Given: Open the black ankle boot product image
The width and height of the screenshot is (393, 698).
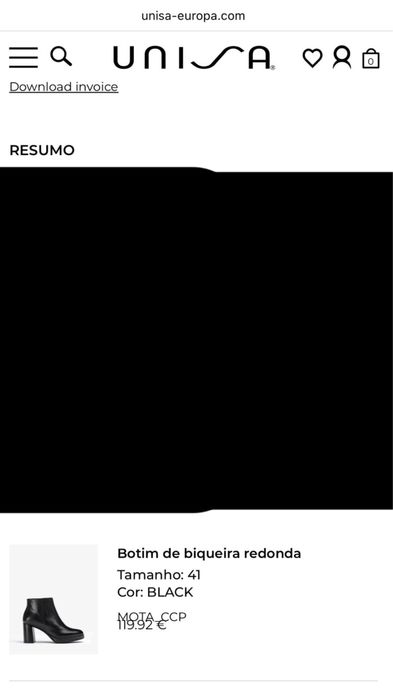Looking at the screenshot, I should coord(53,599).
